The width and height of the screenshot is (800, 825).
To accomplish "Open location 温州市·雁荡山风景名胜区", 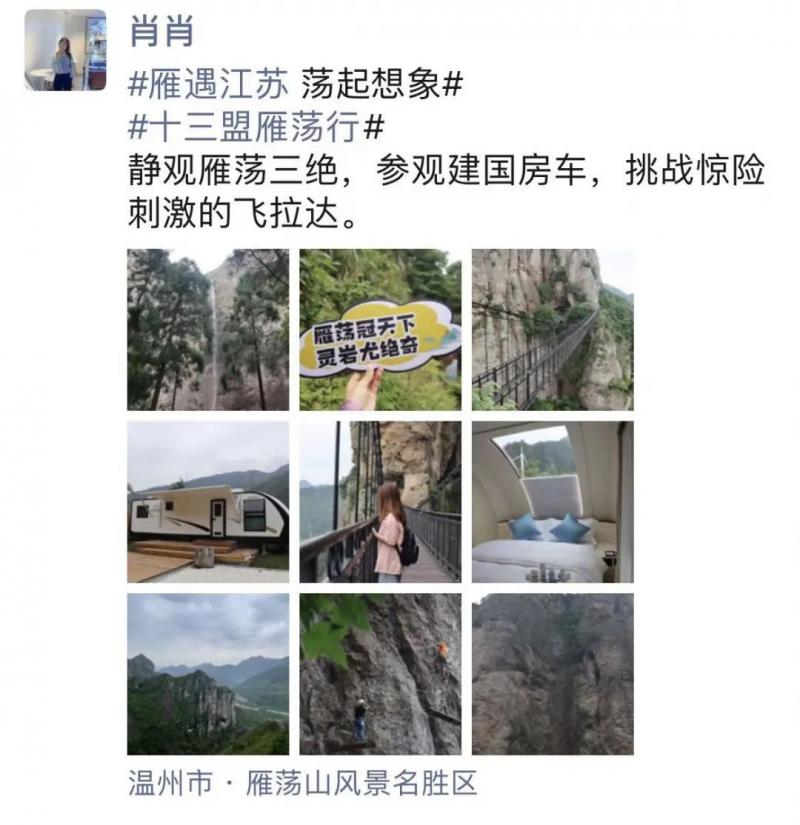I will tap(302, 783).
